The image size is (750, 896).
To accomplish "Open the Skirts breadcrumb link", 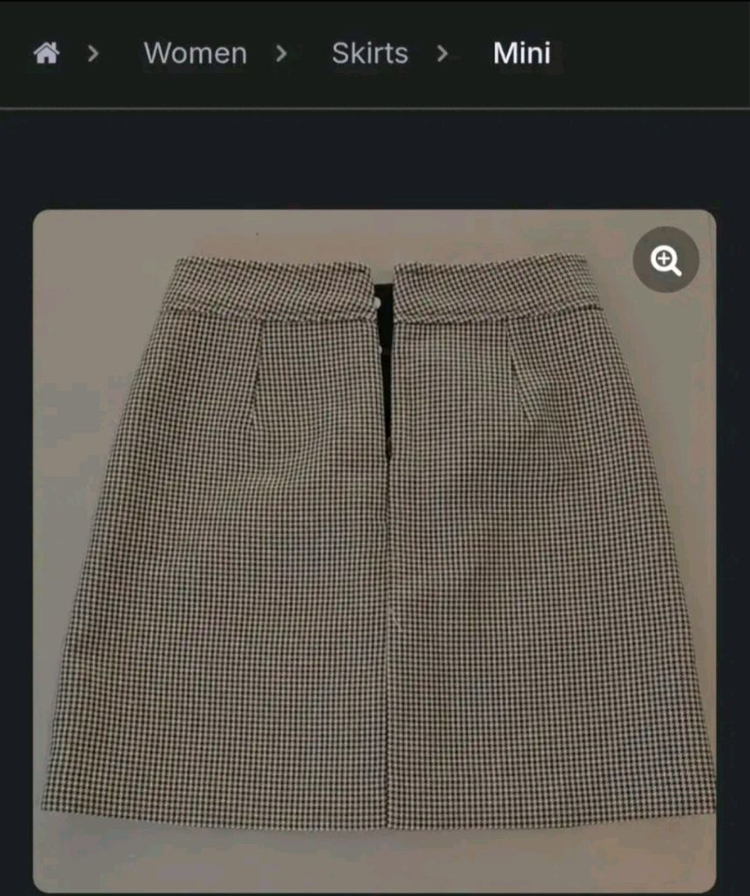I will [x=370, y=53].
